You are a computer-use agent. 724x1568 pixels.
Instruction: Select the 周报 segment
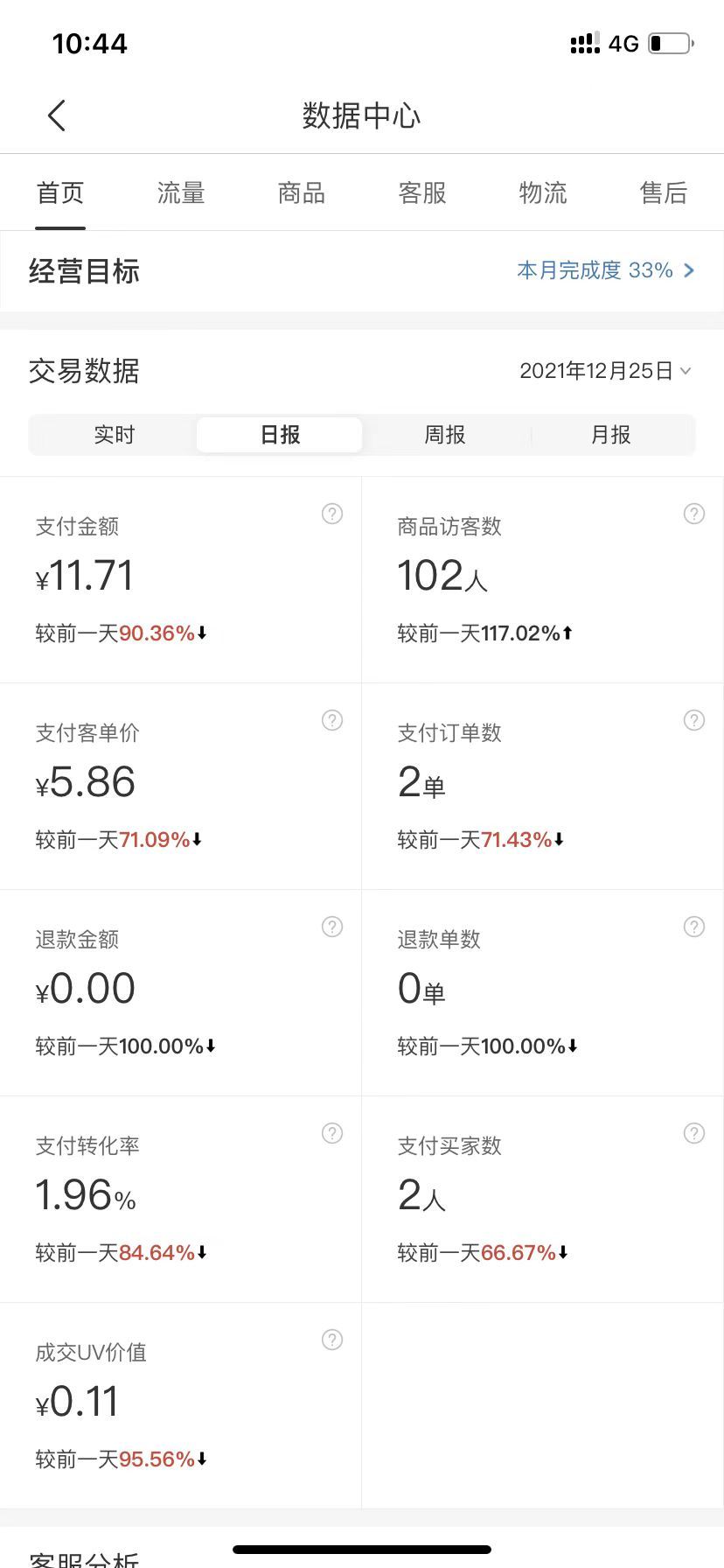point(445,435)
